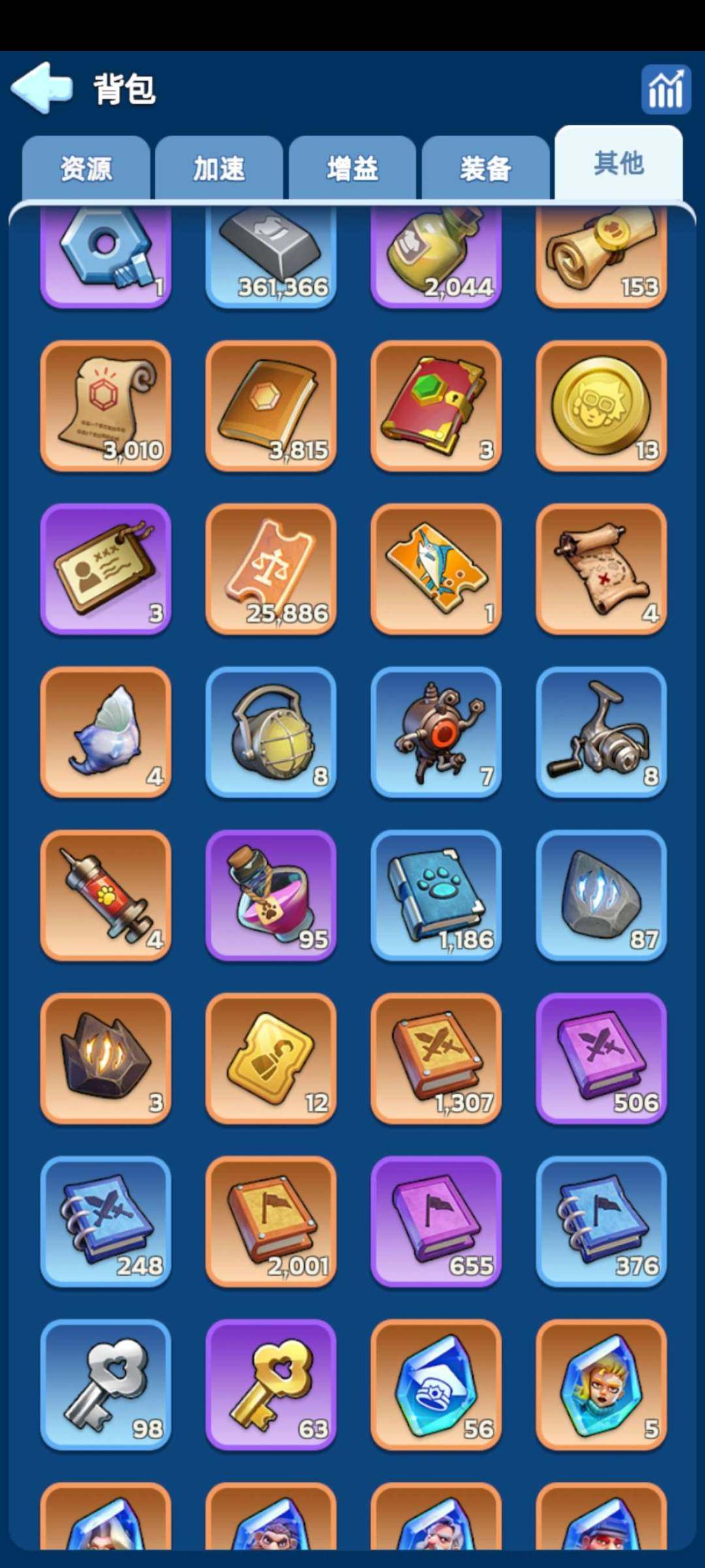Go back using the white arrow

[42, 88]
